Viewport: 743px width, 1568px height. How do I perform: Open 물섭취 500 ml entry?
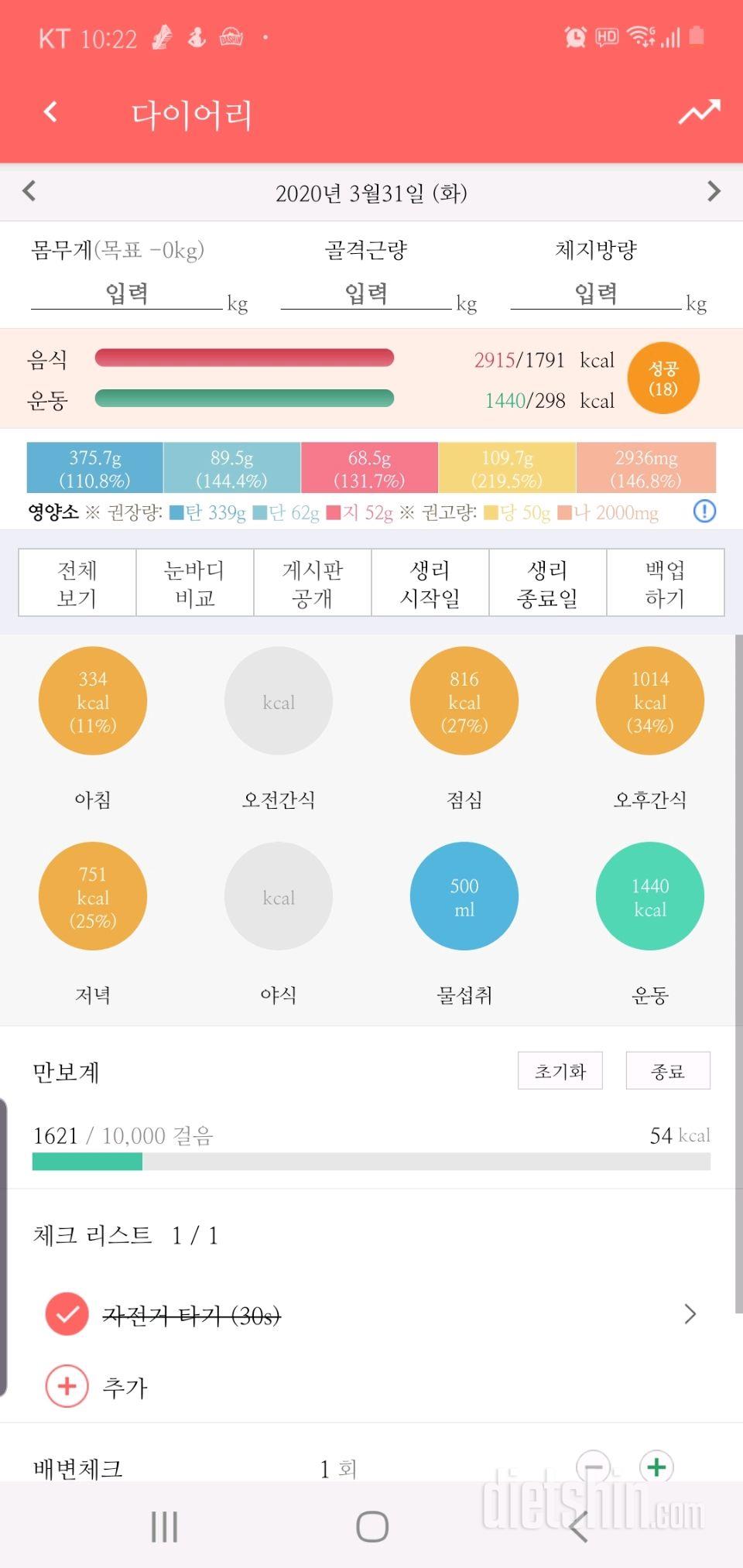464,896
